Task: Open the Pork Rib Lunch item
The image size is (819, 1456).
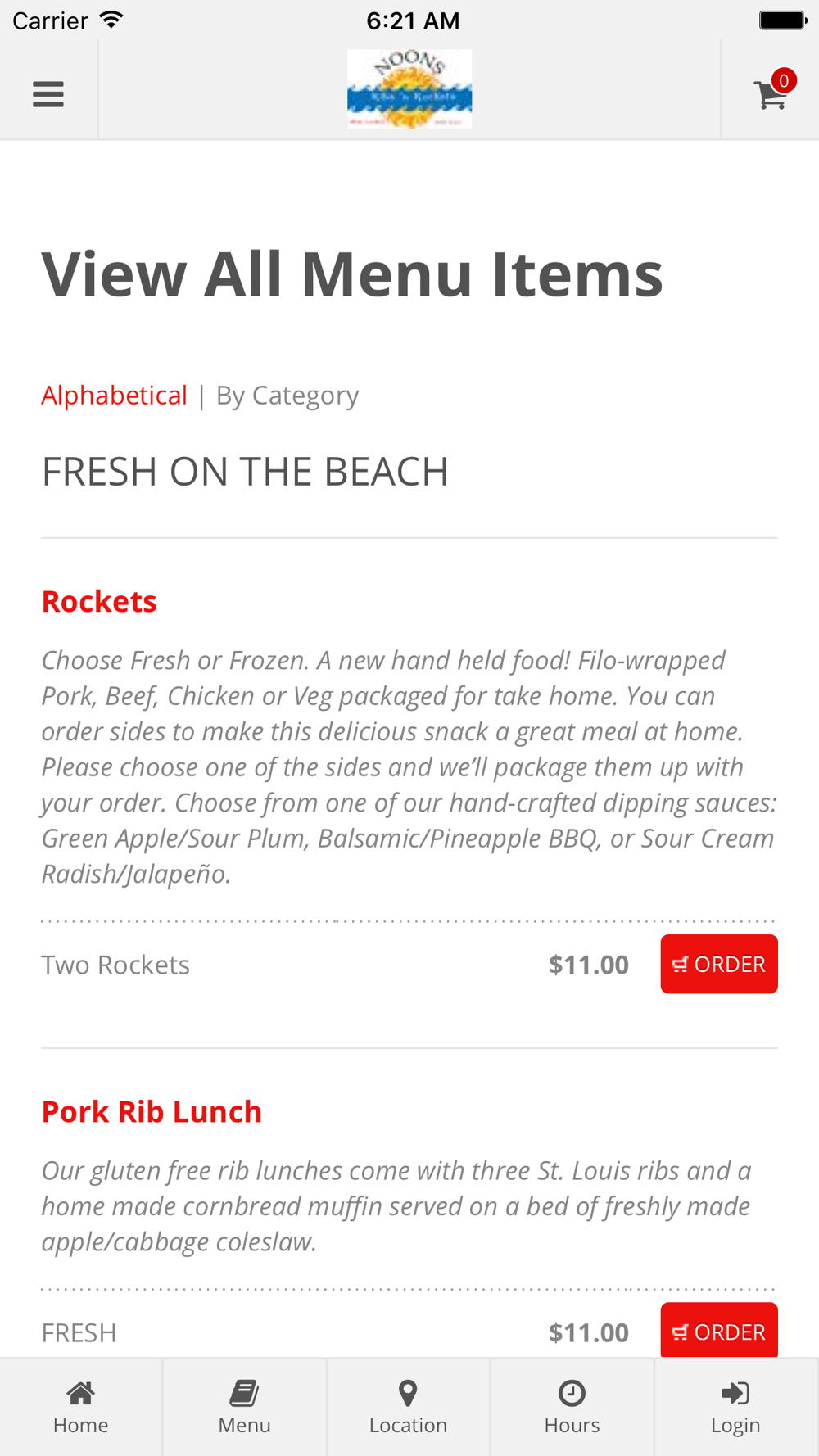Action: point(152,1111)
